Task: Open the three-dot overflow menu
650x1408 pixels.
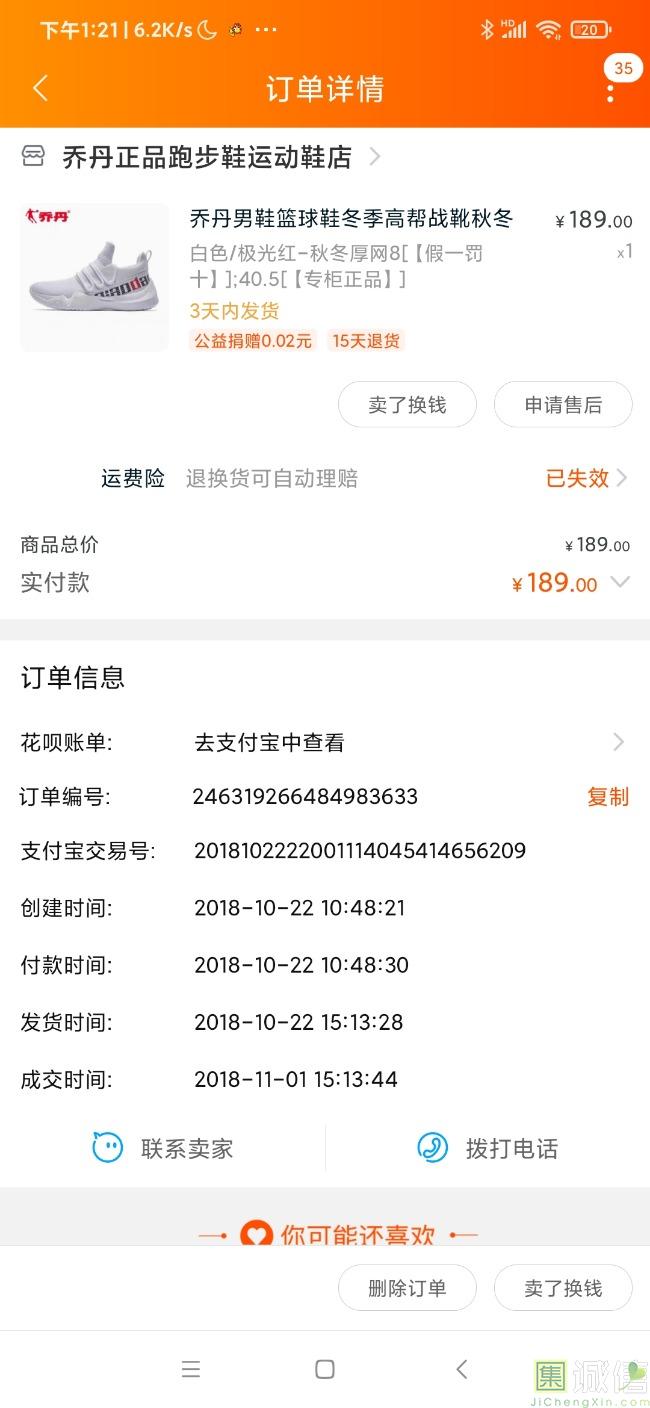Action: click(610, 90)
